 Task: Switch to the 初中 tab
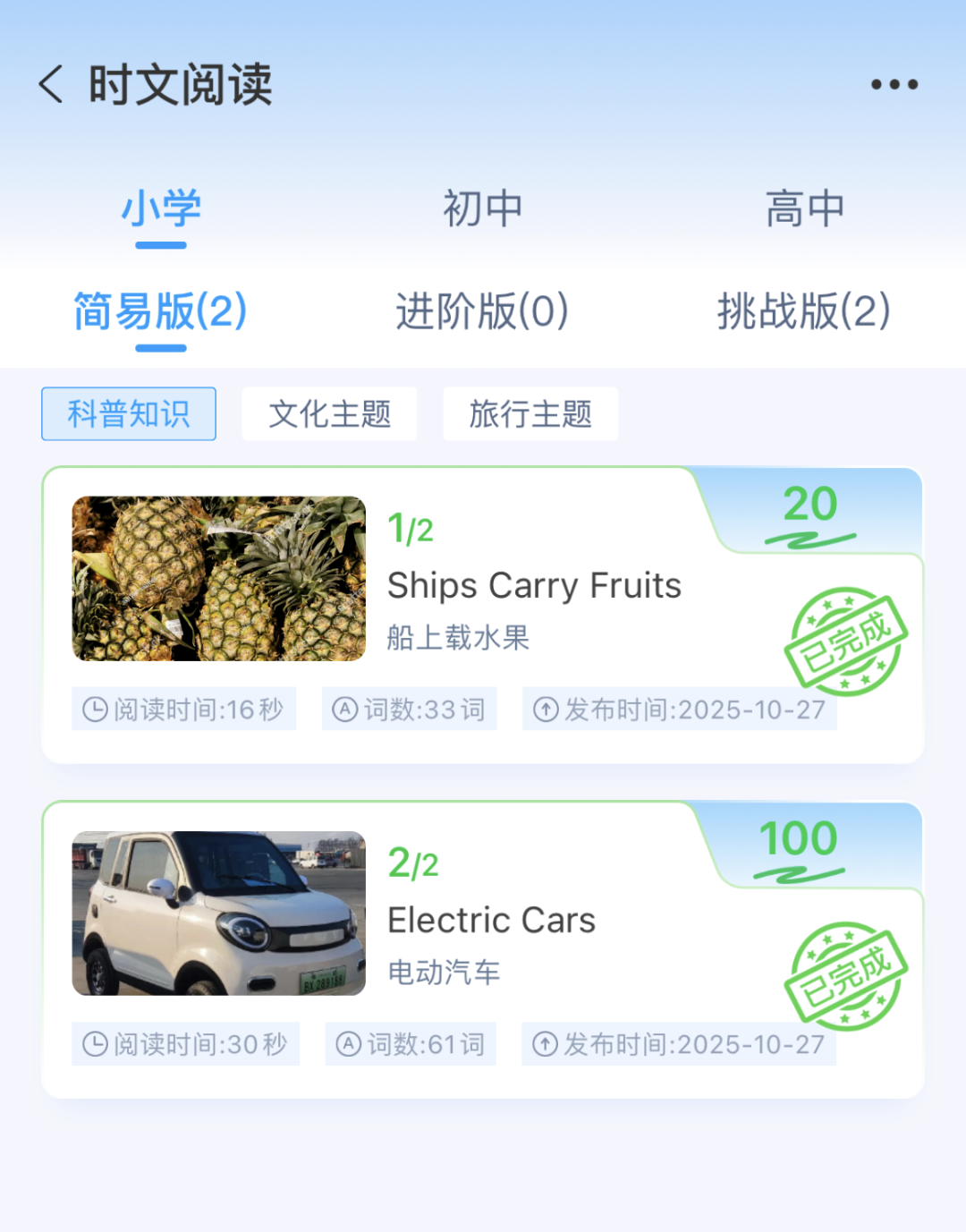click(x=483, y=209)
